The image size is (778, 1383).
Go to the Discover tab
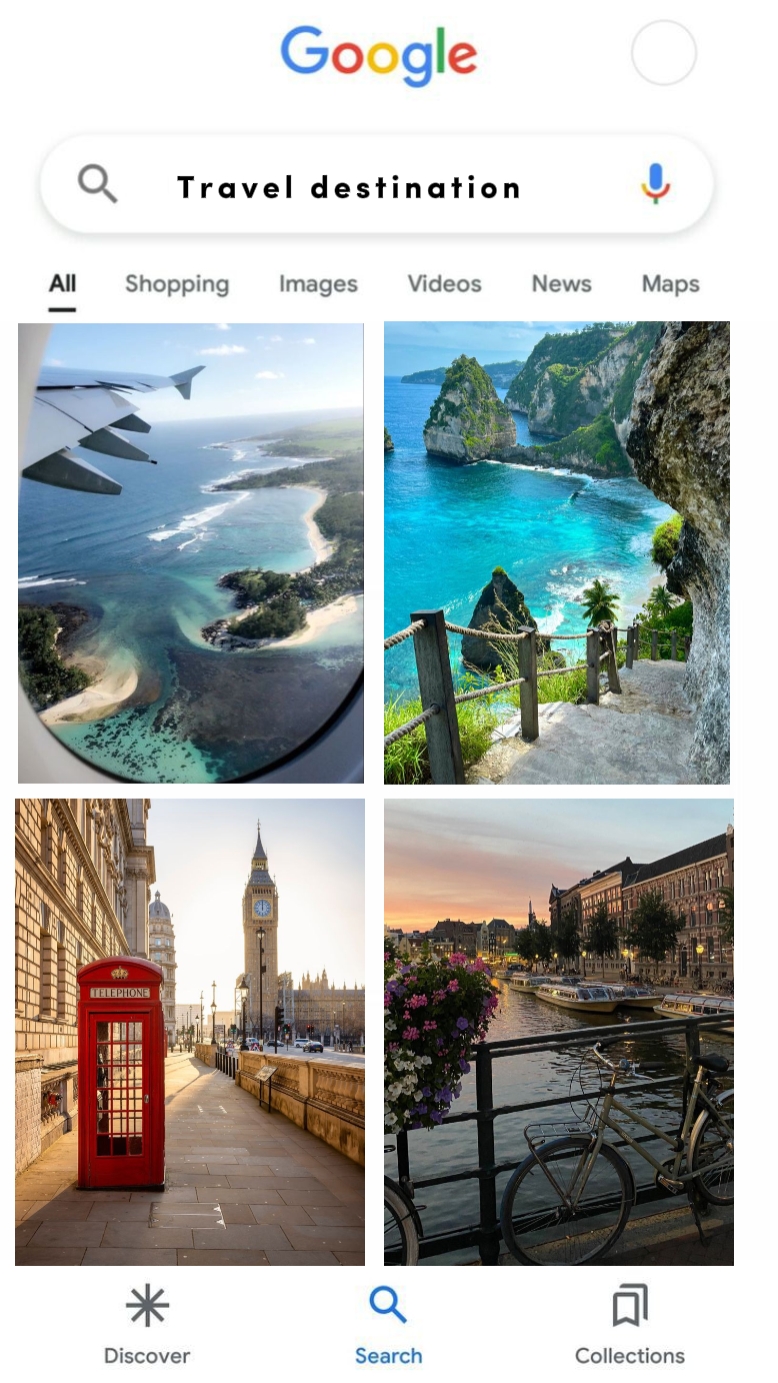[147, 1325]
